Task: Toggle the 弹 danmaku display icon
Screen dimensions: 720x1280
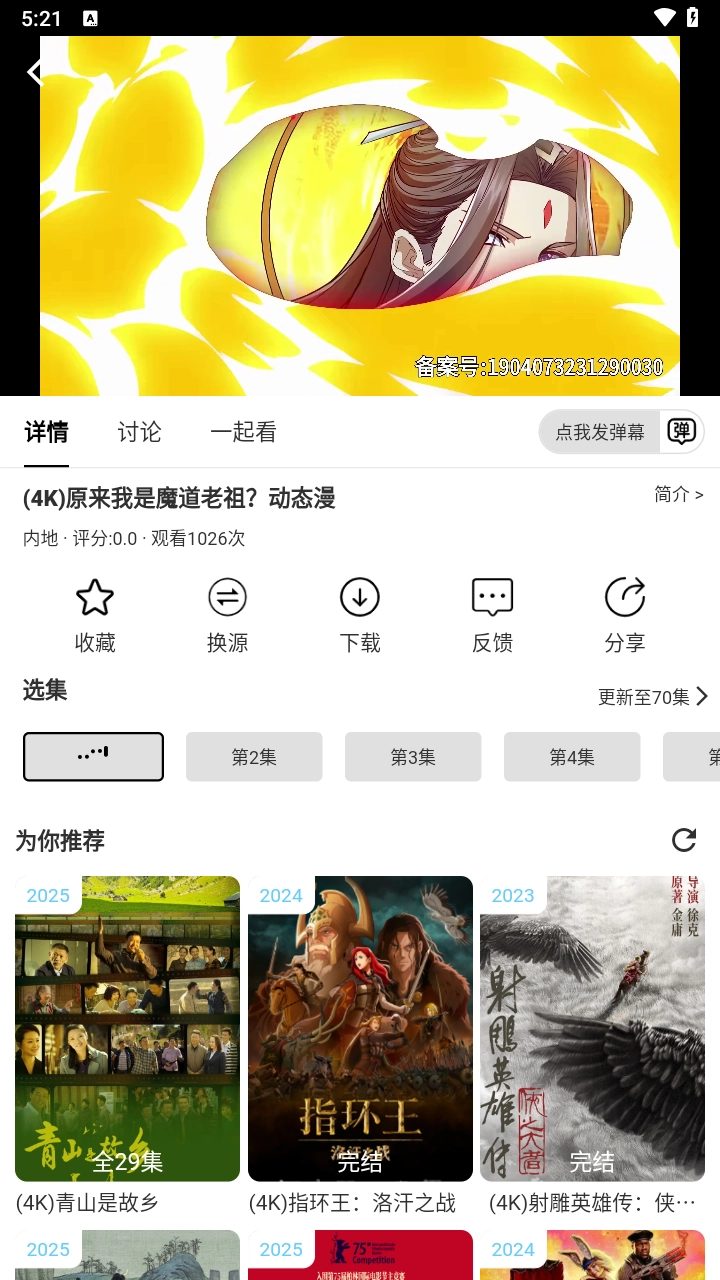Action: point(682,432)
